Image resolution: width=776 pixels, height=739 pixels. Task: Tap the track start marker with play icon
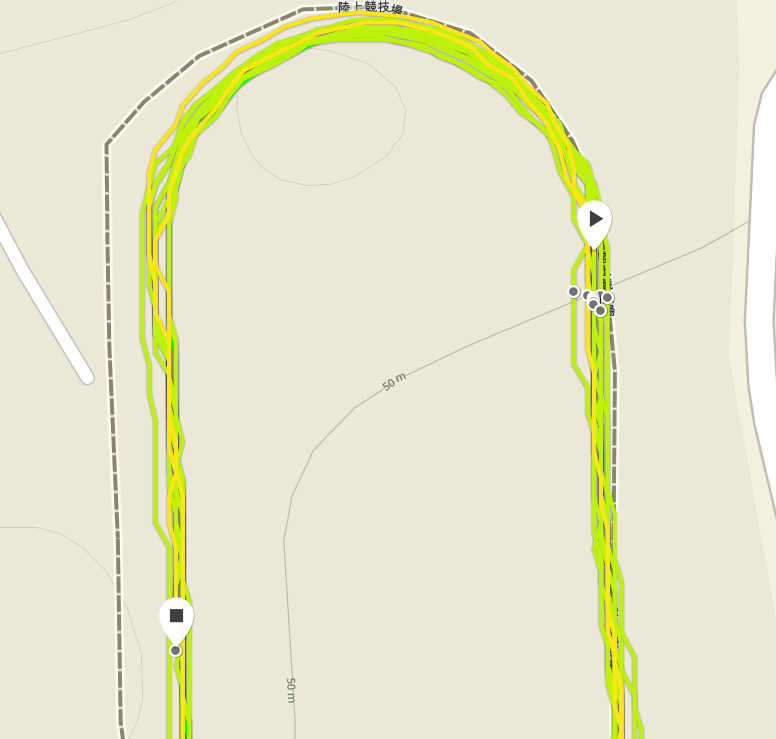click(x=594, y=220)
